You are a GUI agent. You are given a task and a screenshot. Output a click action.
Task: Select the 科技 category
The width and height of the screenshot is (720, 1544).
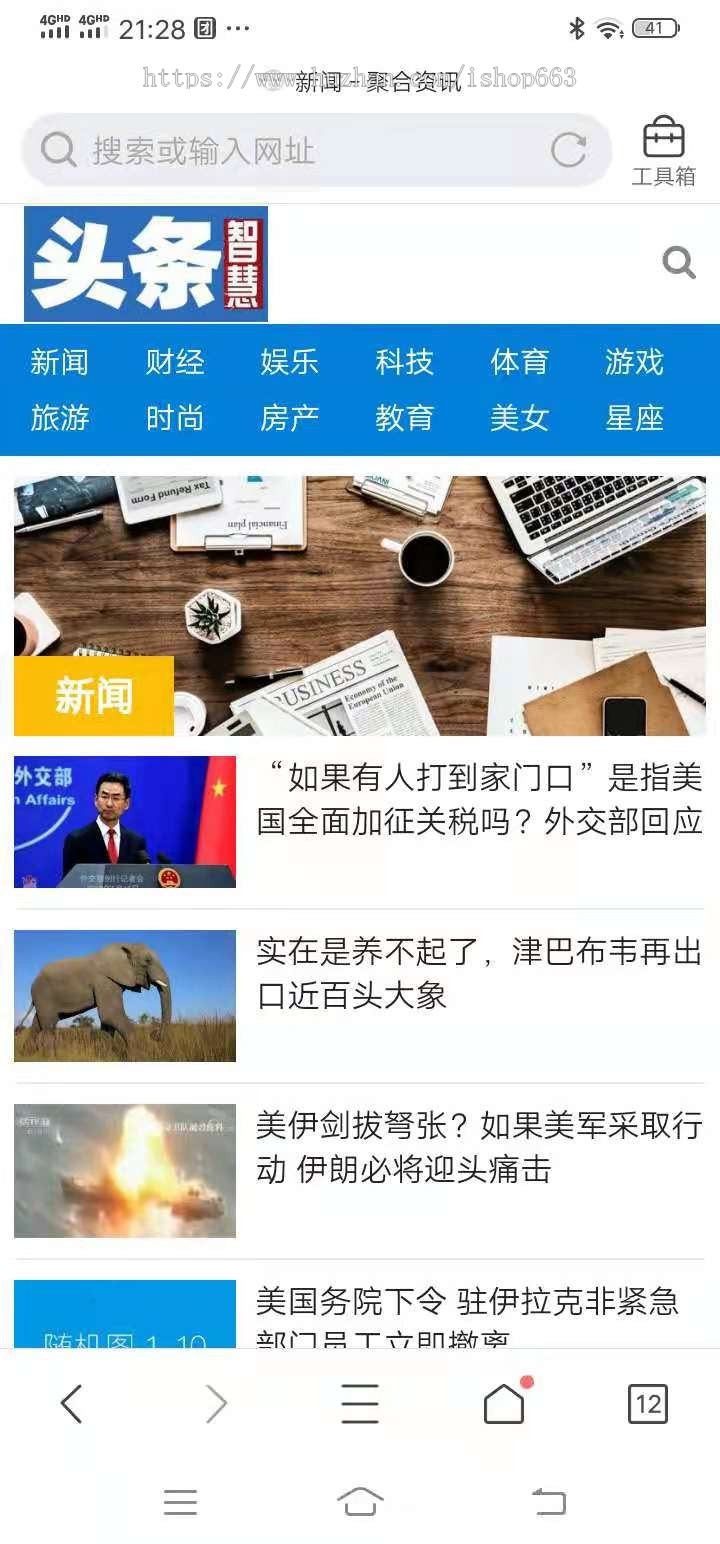coord(404,362)
